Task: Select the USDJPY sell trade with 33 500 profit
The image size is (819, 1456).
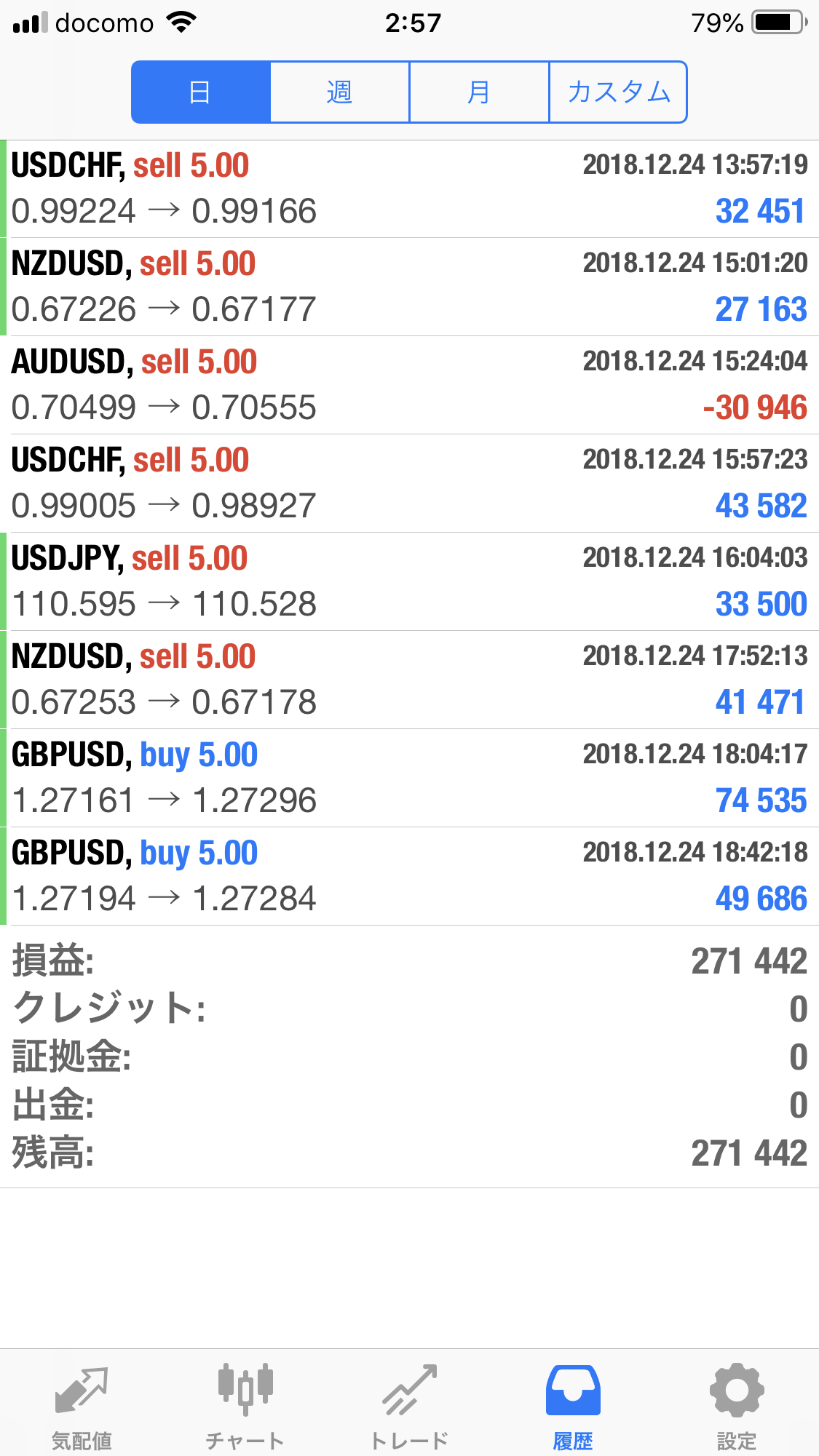Action: [409, 582]
